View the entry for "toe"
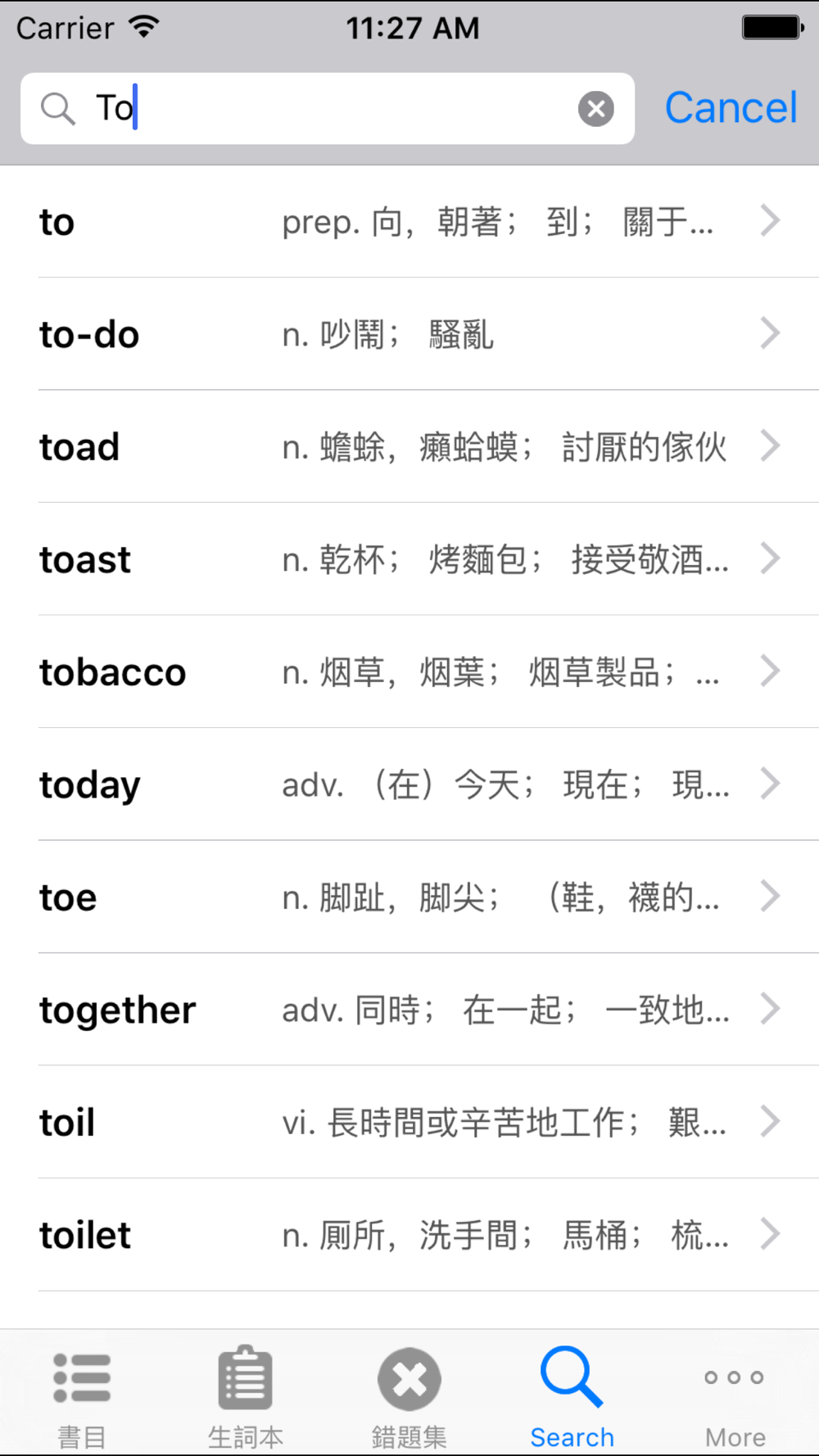The image size is (819, 1456). tap(409, 897)
